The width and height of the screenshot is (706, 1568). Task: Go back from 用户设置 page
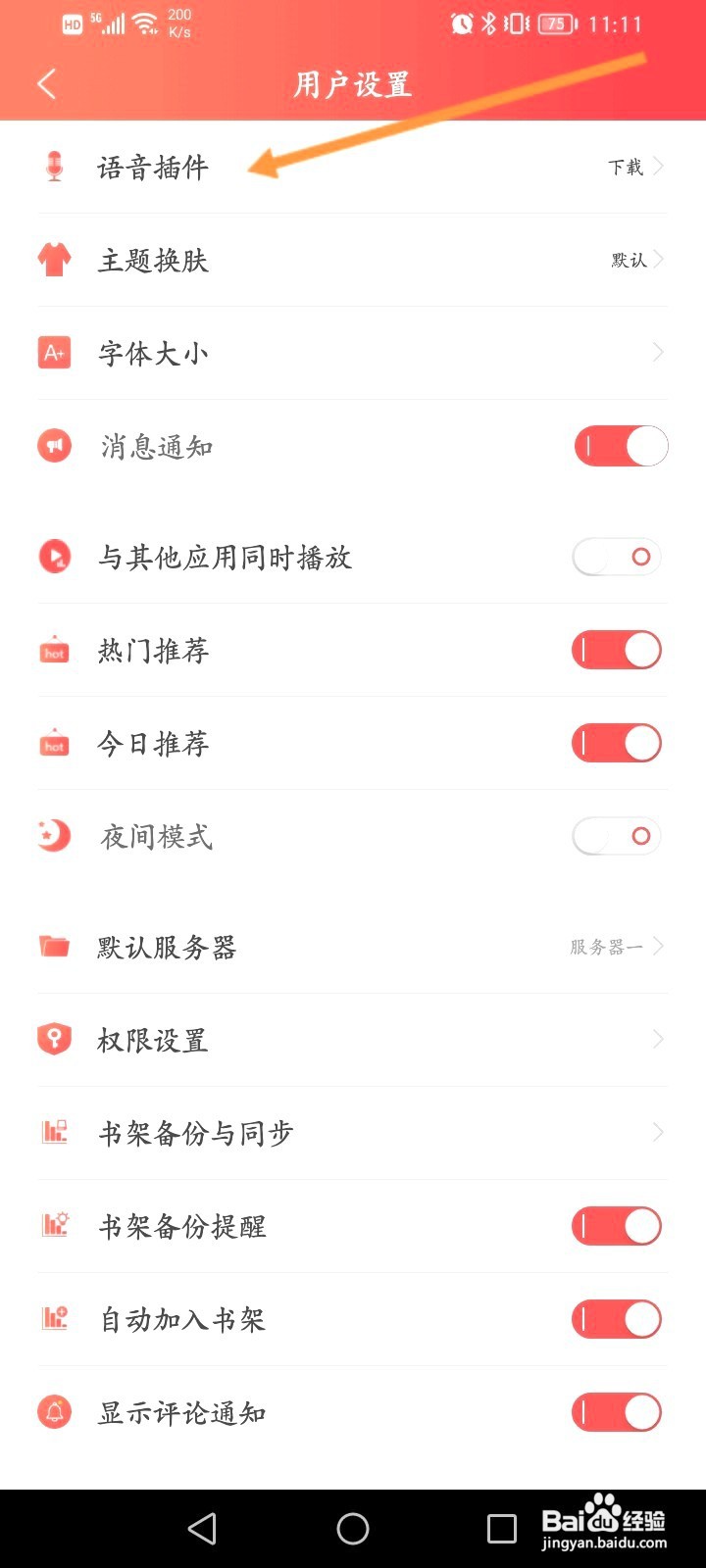46,84
